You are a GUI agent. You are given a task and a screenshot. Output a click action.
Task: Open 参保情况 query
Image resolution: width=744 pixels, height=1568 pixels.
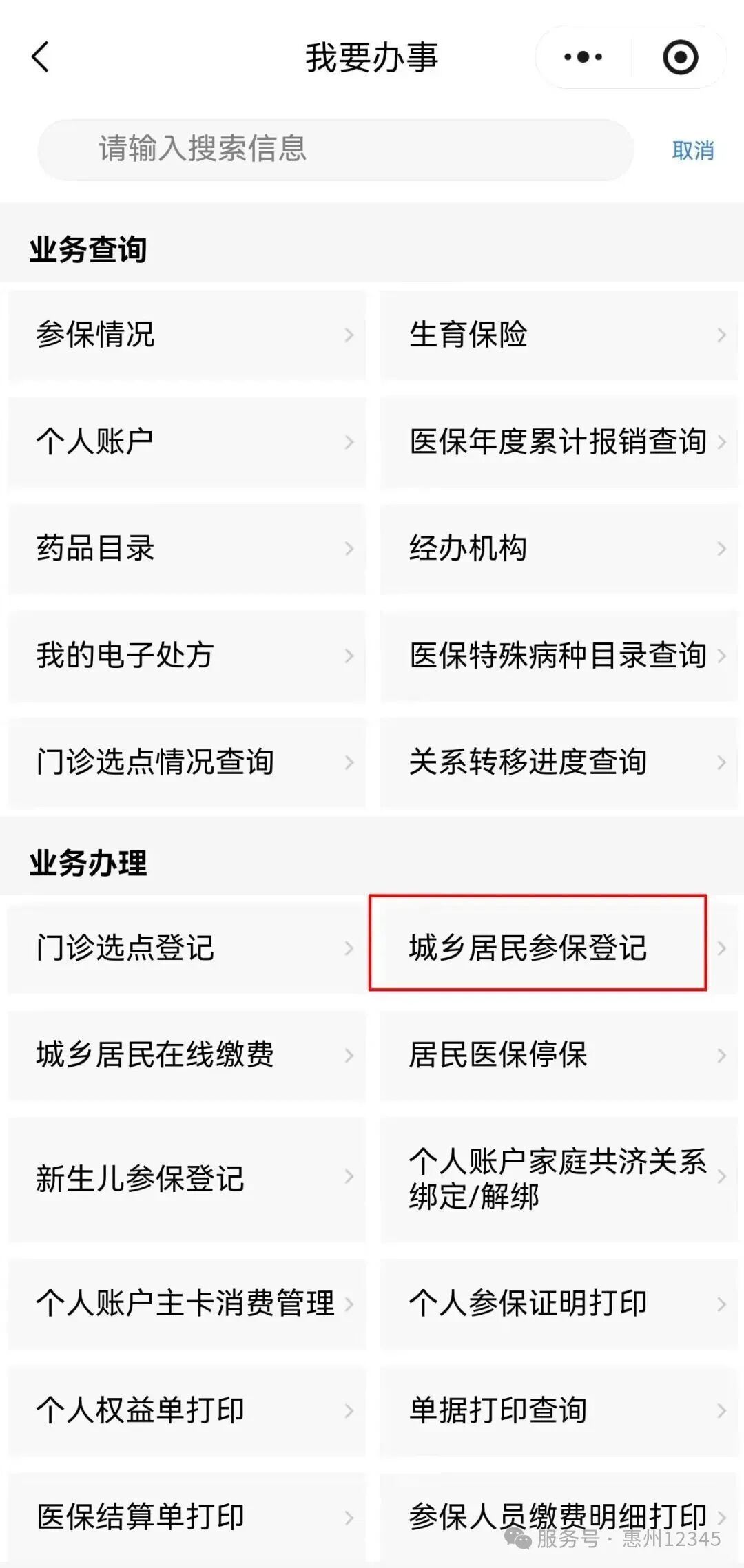187,335
